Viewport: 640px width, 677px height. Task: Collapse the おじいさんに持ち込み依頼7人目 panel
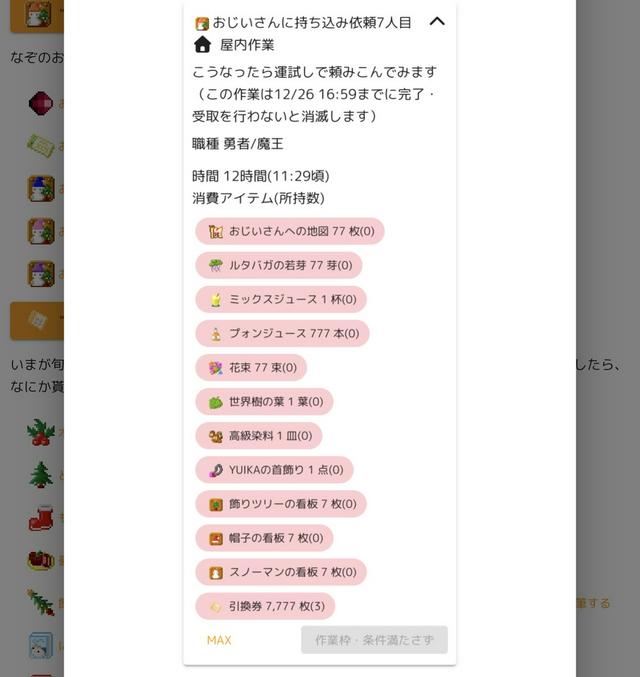coord(437,21)
